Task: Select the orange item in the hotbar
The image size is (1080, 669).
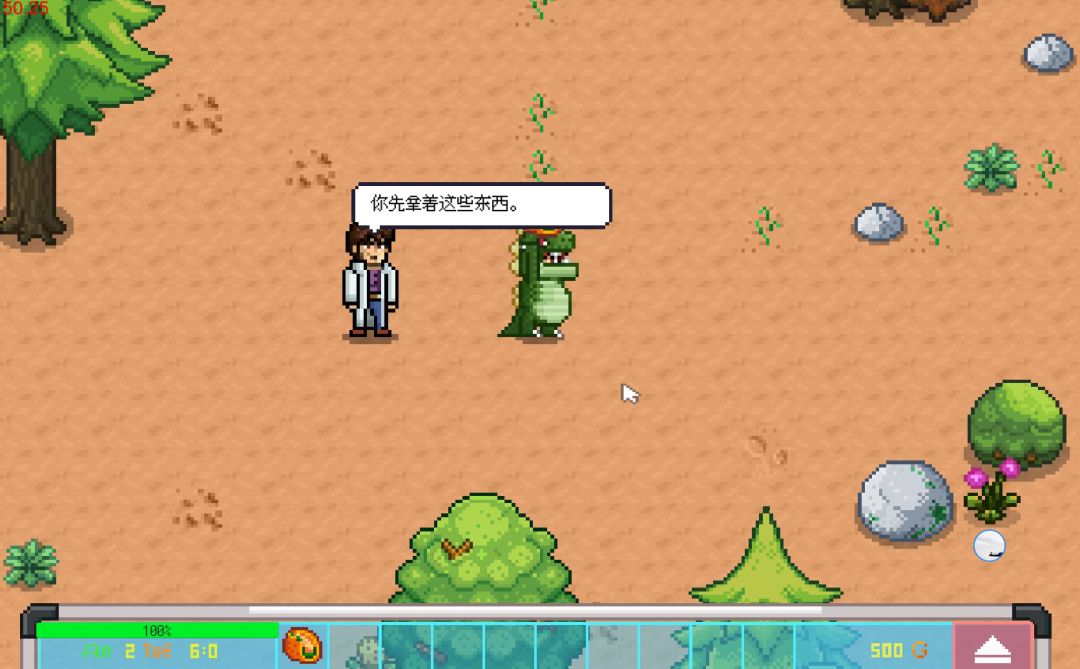Action: tap(302, 646)
